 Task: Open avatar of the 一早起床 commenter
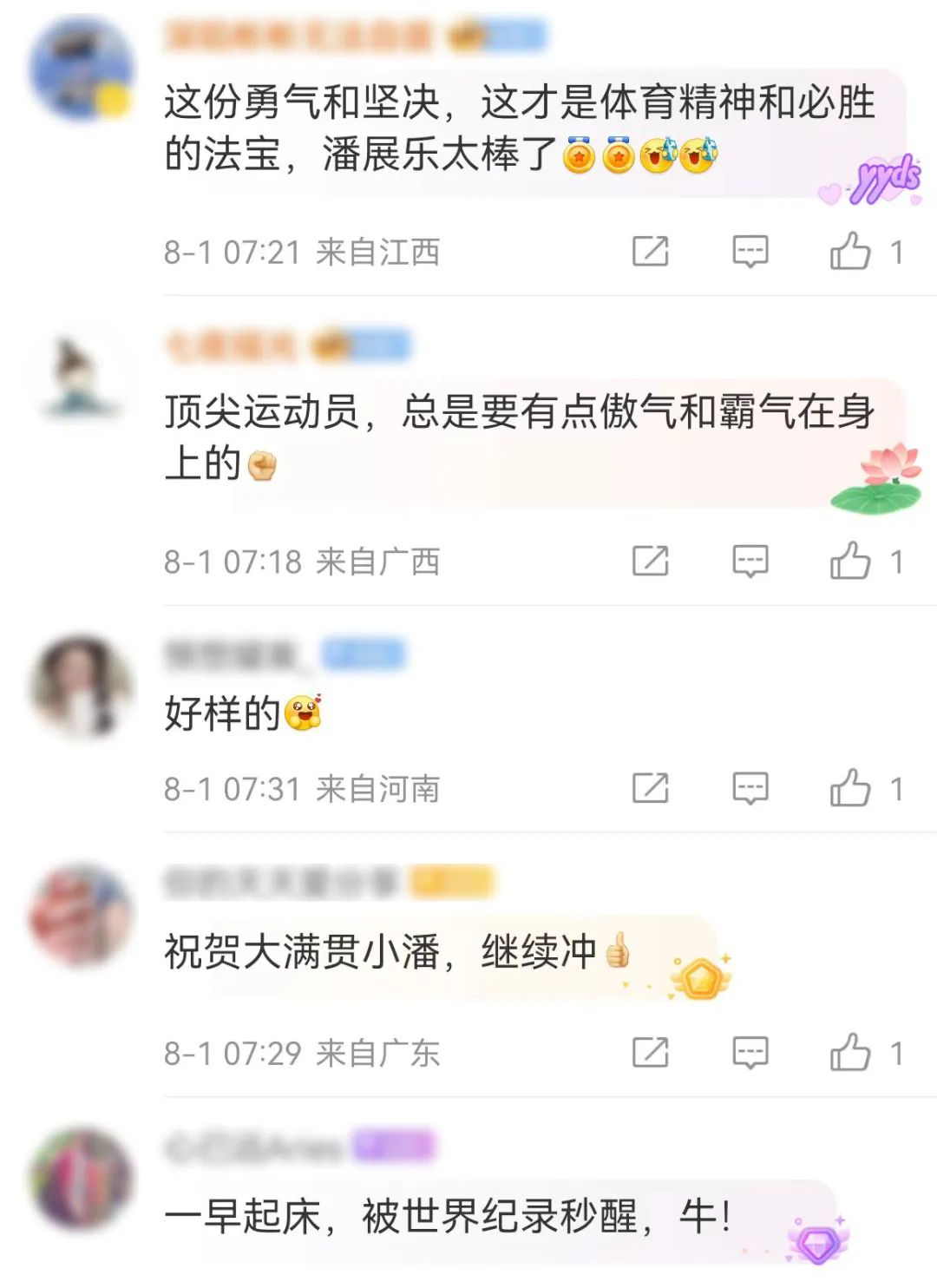click(82, 1179)
